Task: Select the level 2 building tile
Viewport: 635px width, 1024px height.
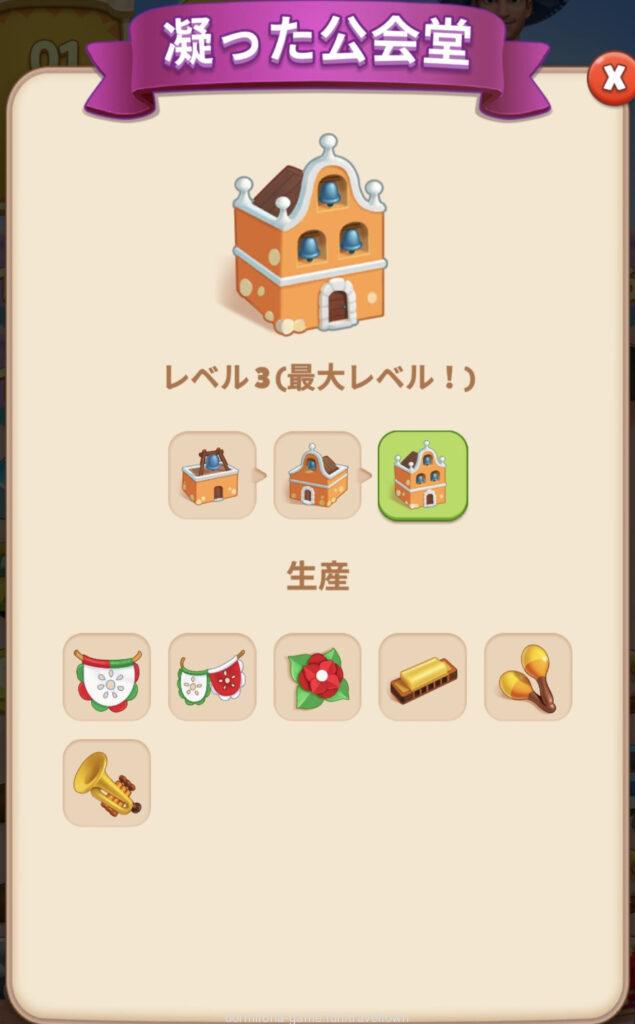Action: (x=317, y=475)
